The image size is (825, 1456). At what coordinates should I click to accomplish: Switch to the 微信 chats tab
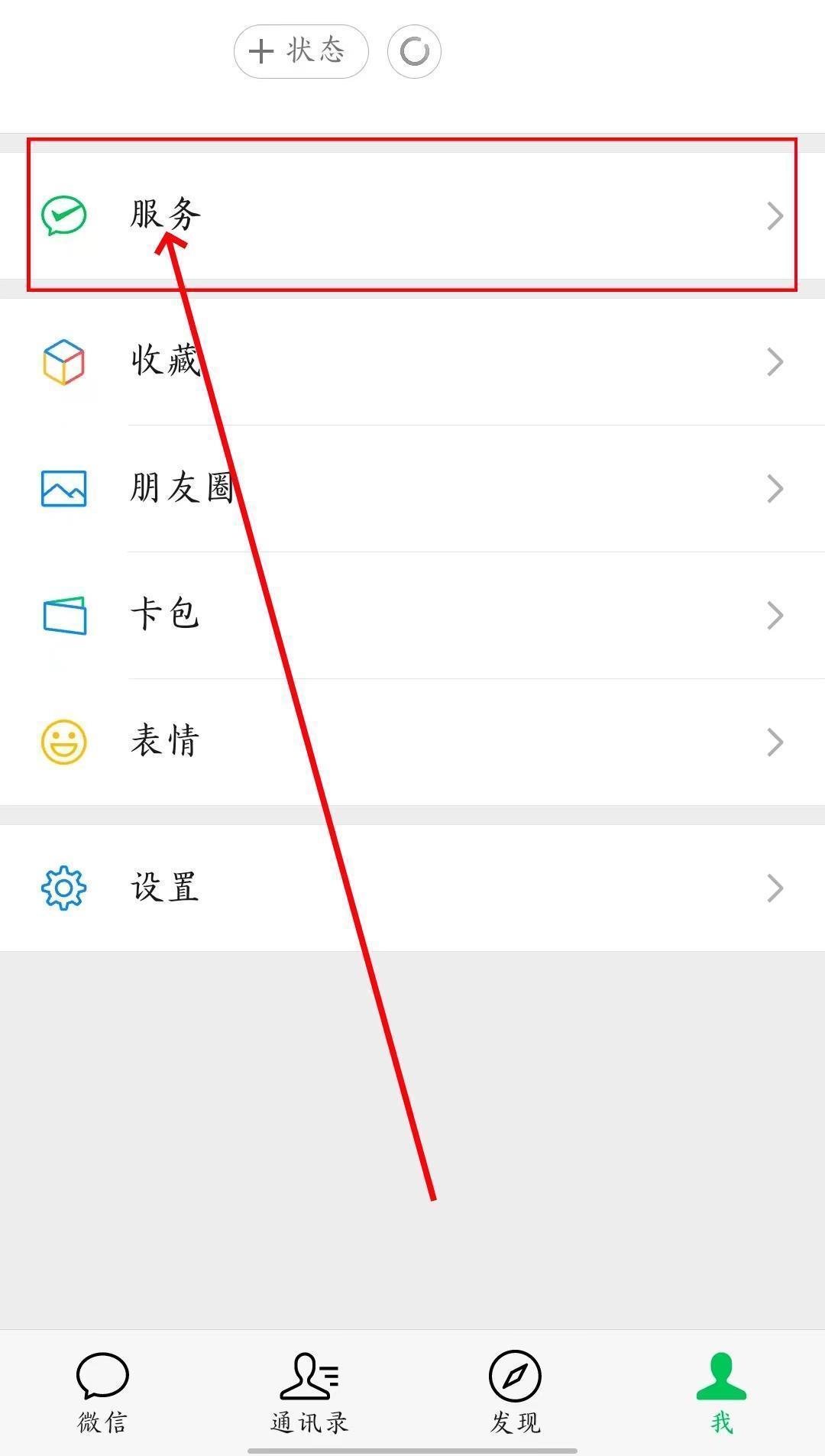click(102, 1392)
